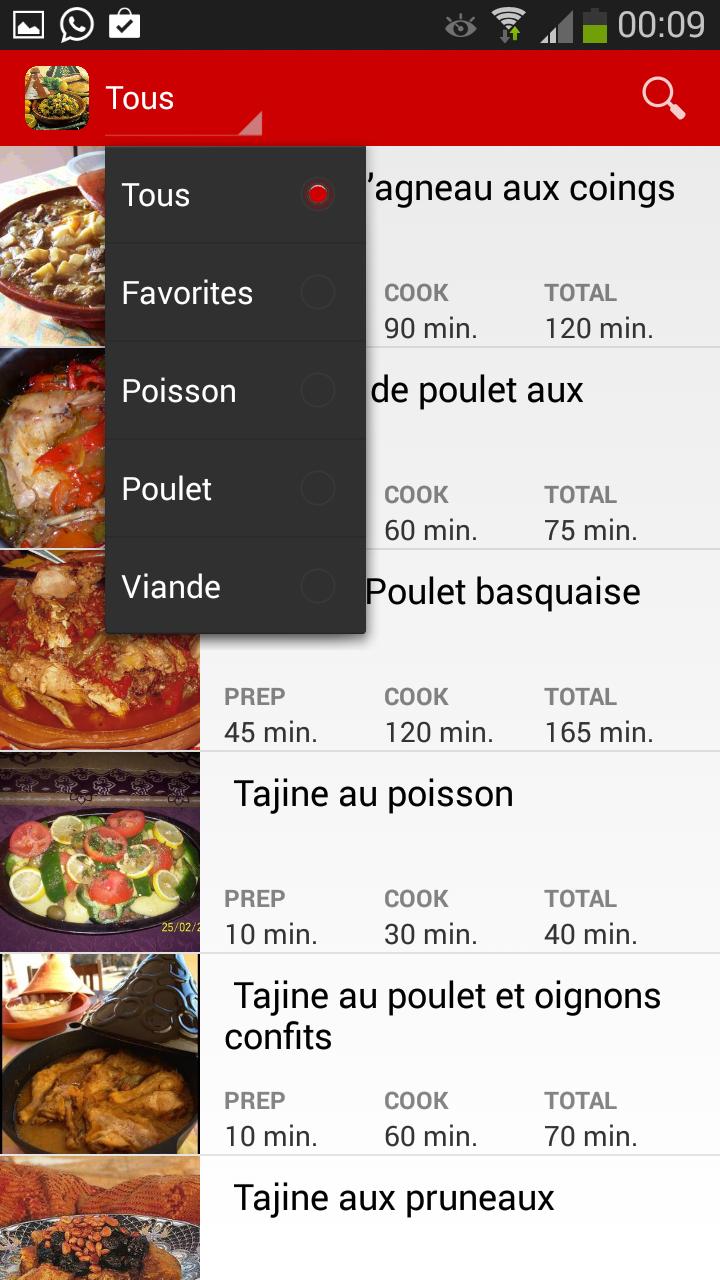Open the search icon in the action bar
The image size is (720, 1280).
coord(662,98)
